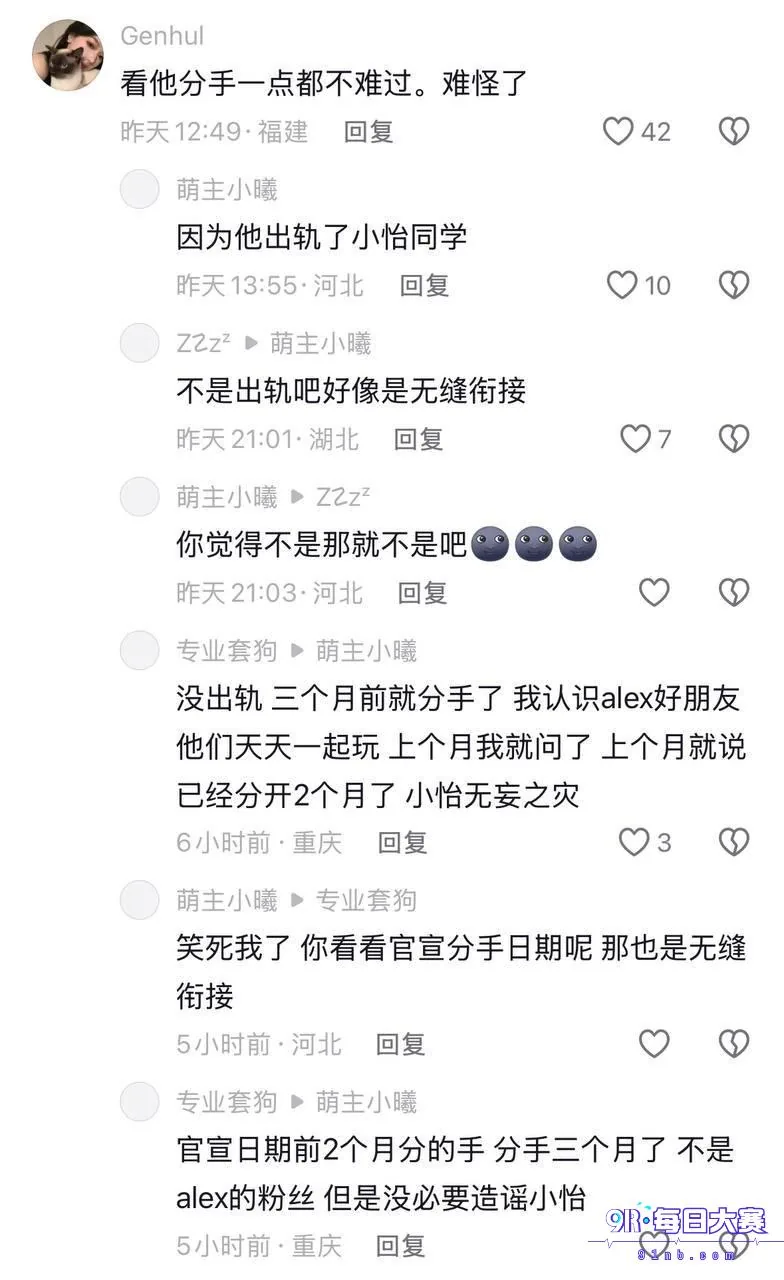Reply to the comment posted 5小时前 from 河北

click(400, 1044)
